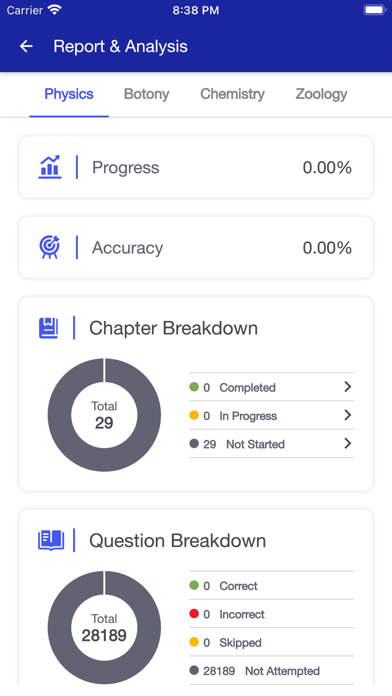392x696 pixels.
Task: Open the In Progress chapters list
Action: [x=271, y=415]
